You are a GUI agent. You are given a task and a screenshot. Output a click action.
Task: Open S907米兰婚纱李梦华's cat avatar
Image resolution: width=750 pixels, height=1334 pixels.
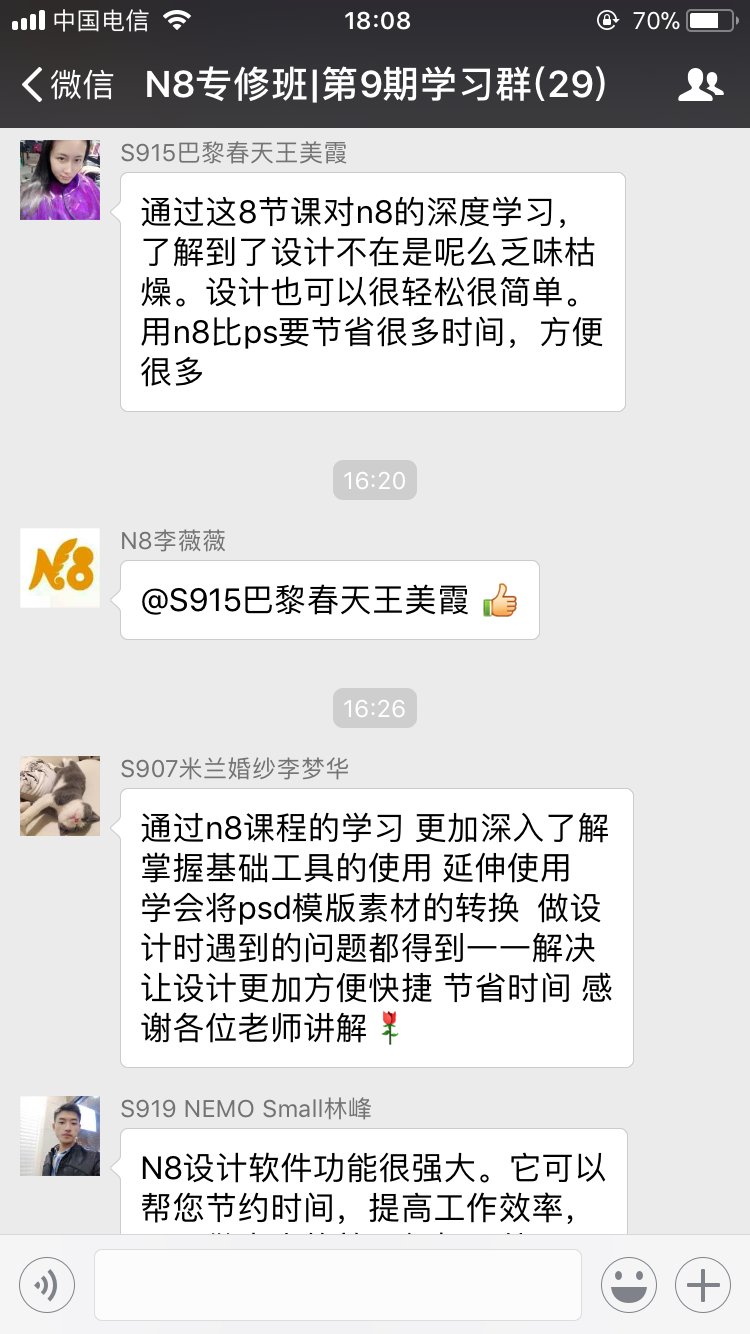(x=60, y=796)
